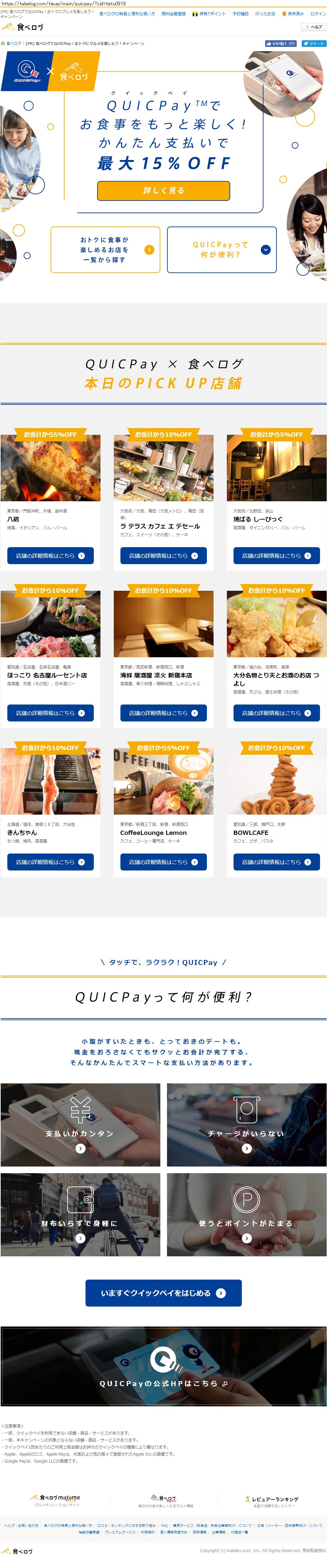Tap いますぐクイックペイをはじめる button

(x=163, y=1293)
